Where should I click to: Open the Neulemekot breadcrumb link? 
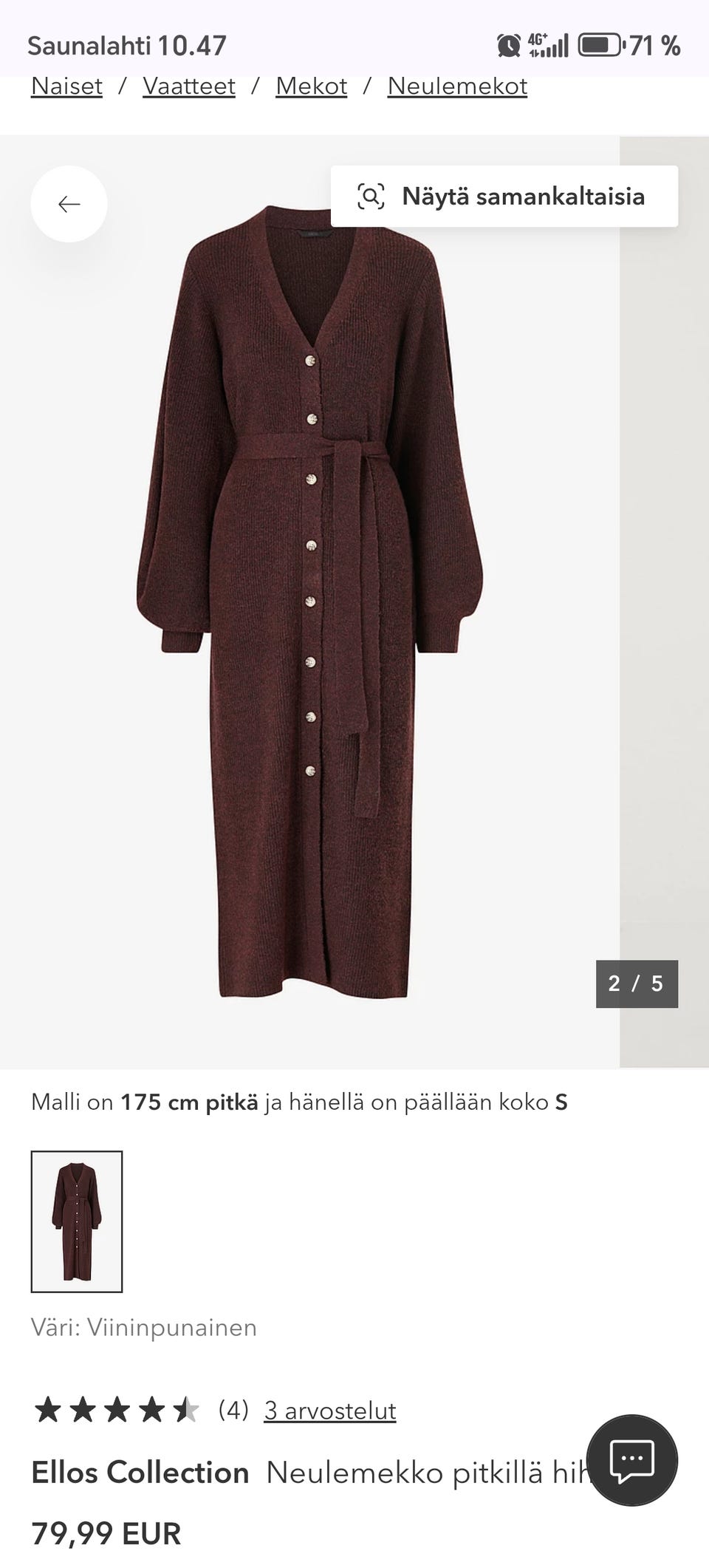point(457,86)
